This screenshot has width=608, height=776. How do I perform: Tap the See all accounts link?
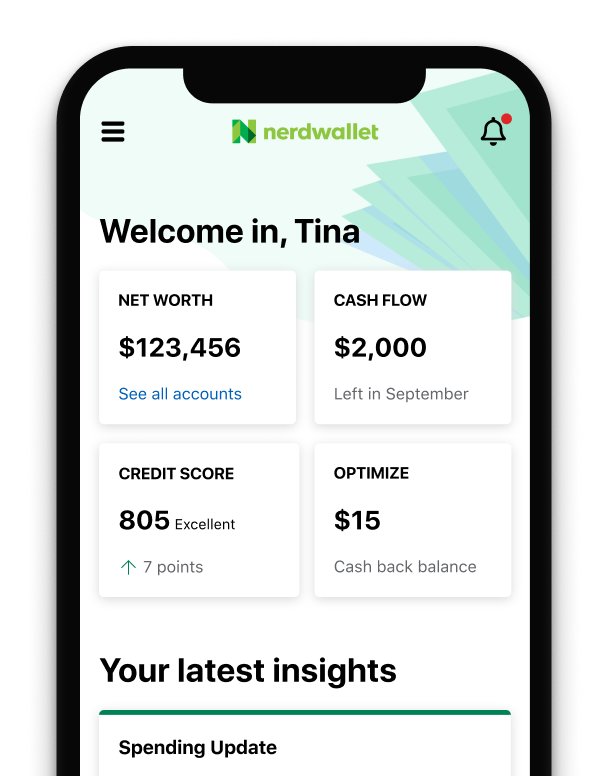pos(180,394)
